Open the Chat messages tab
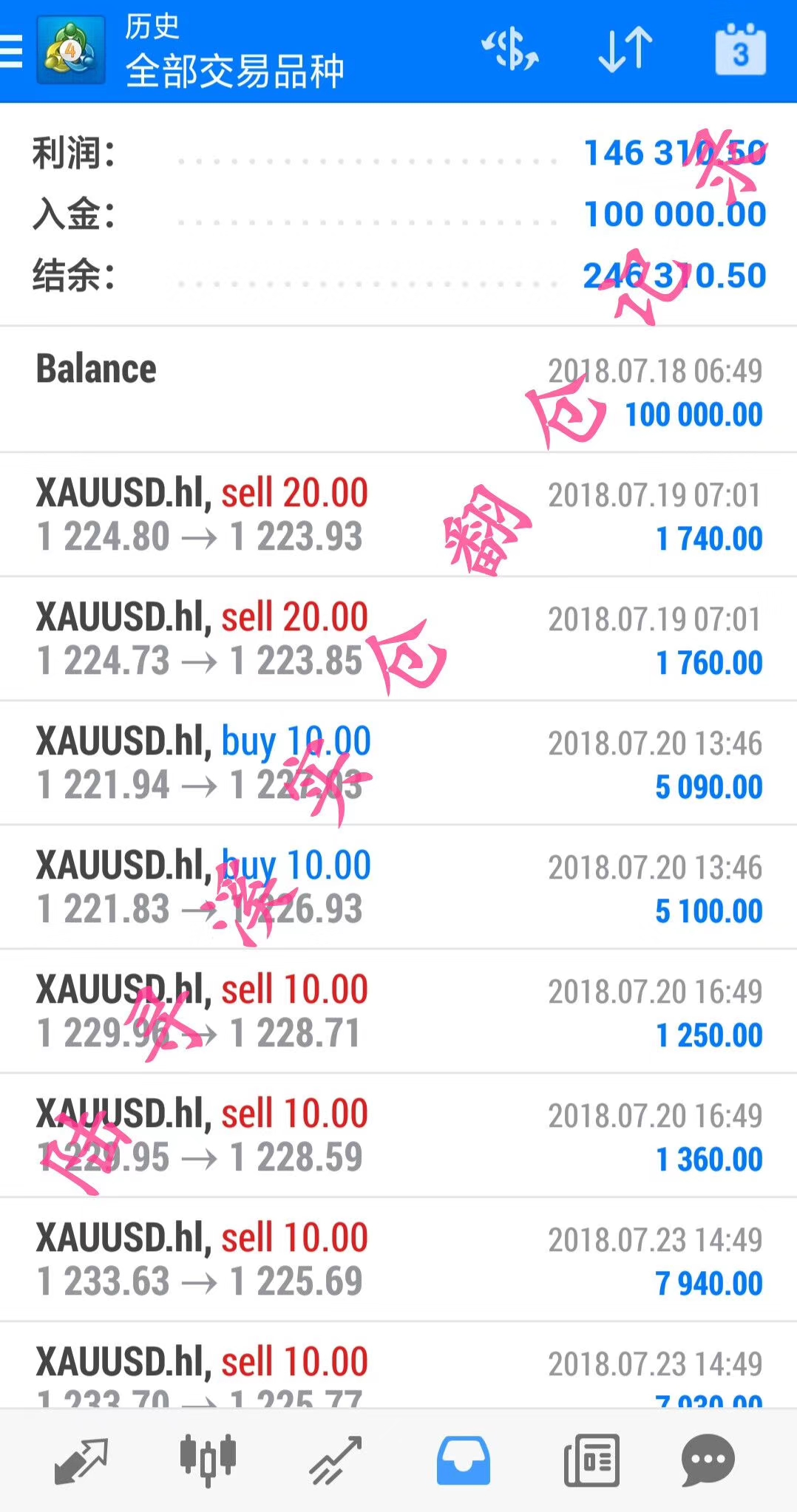The width and height of the screenshot is (797, 1512). [708, 1460]
